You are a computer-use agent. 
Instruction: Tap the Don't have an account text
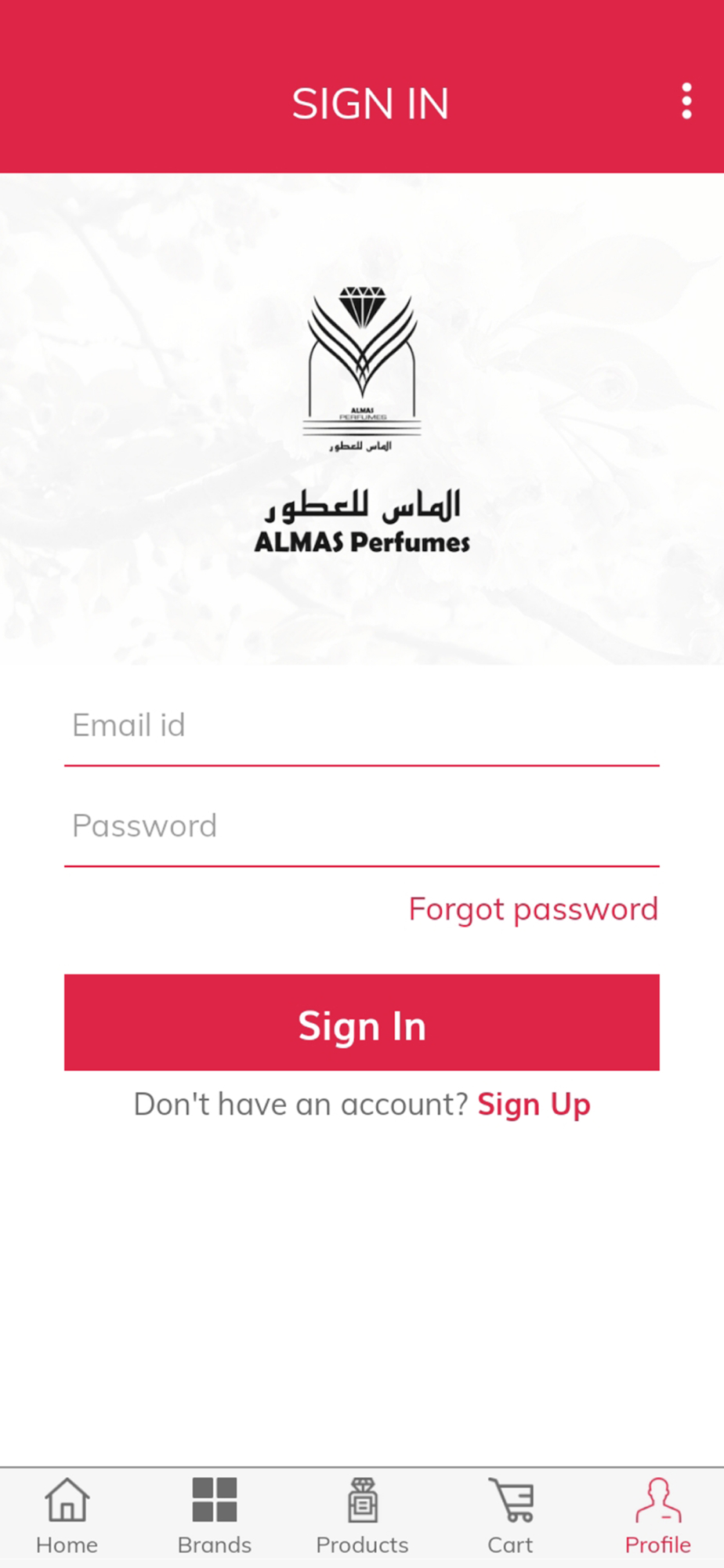coord(302,1104)
